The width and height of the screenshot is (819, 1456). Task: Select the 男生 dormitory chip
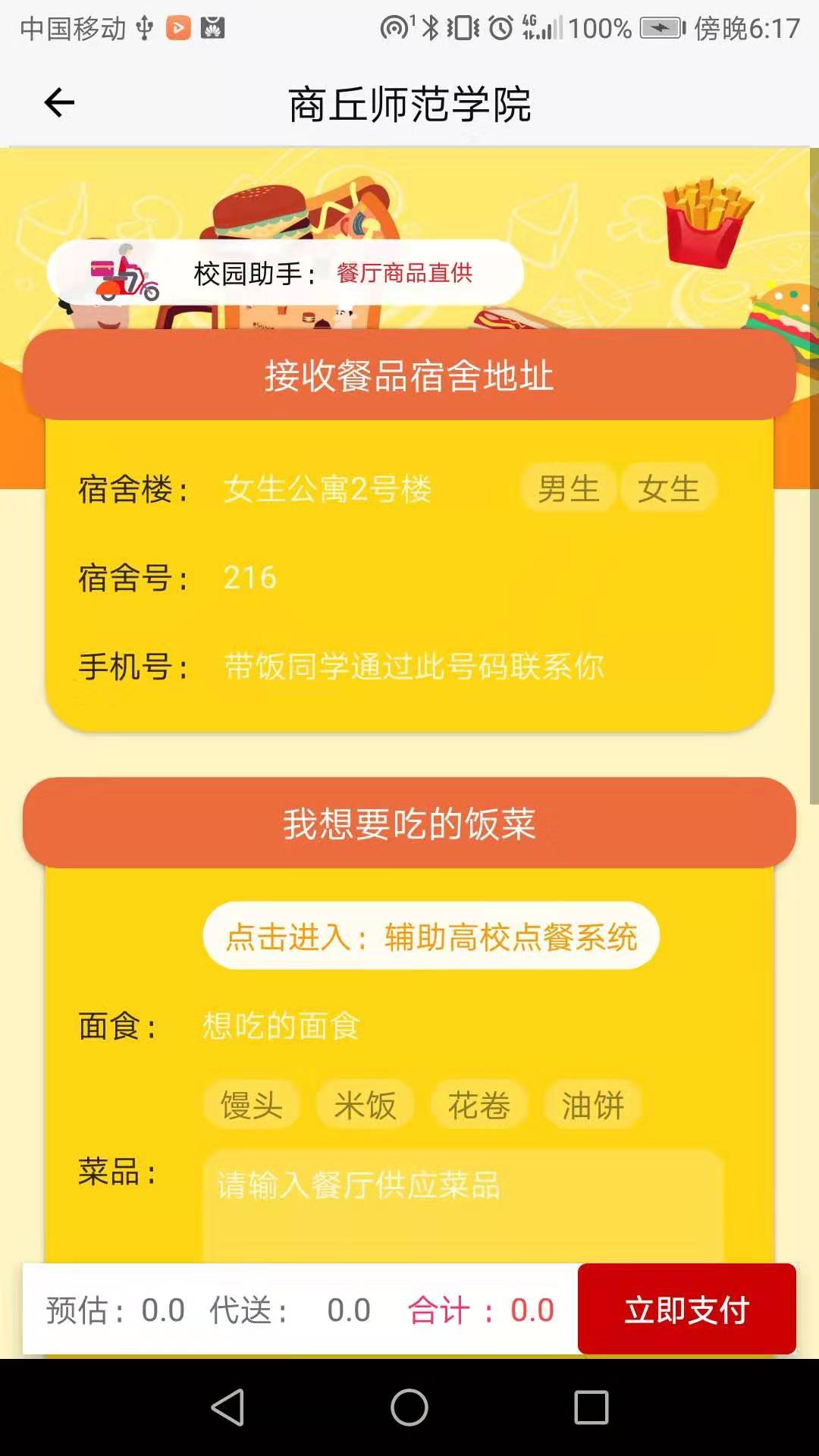[x=568, y=488]
